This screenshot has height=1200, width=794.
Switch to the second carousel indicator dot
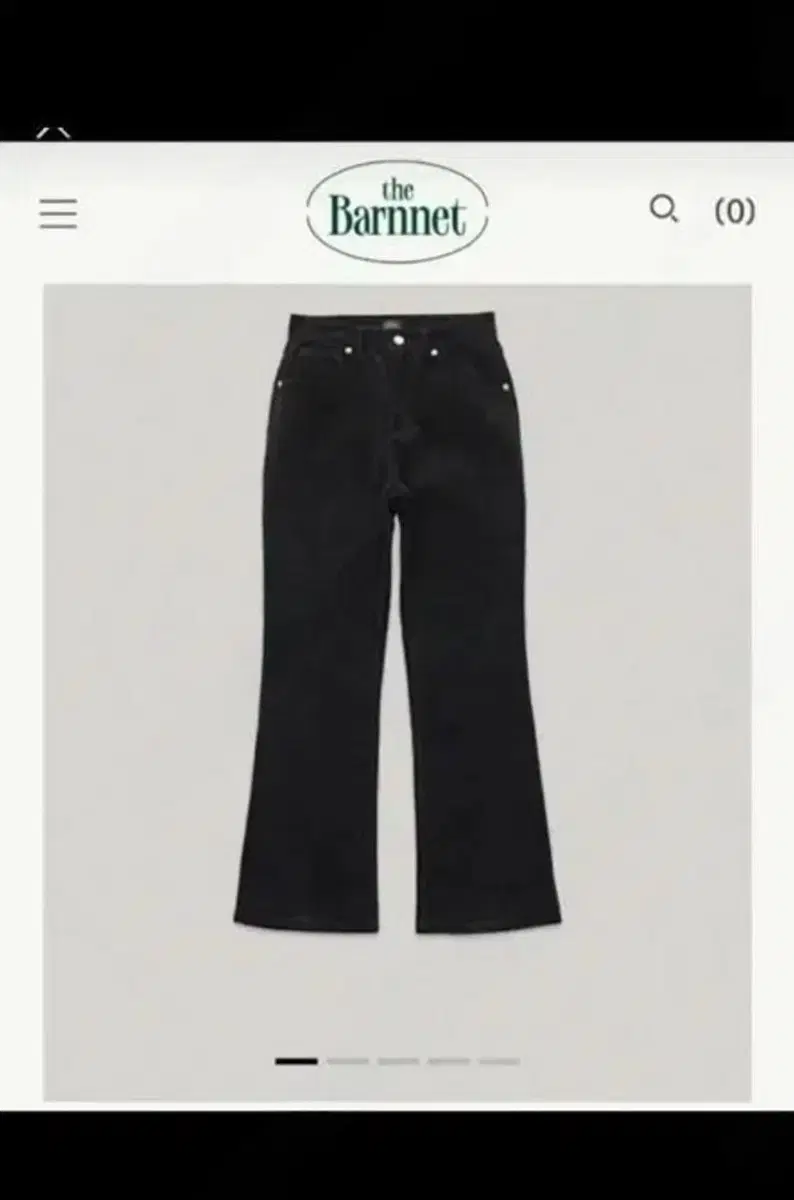[347, 1060]
